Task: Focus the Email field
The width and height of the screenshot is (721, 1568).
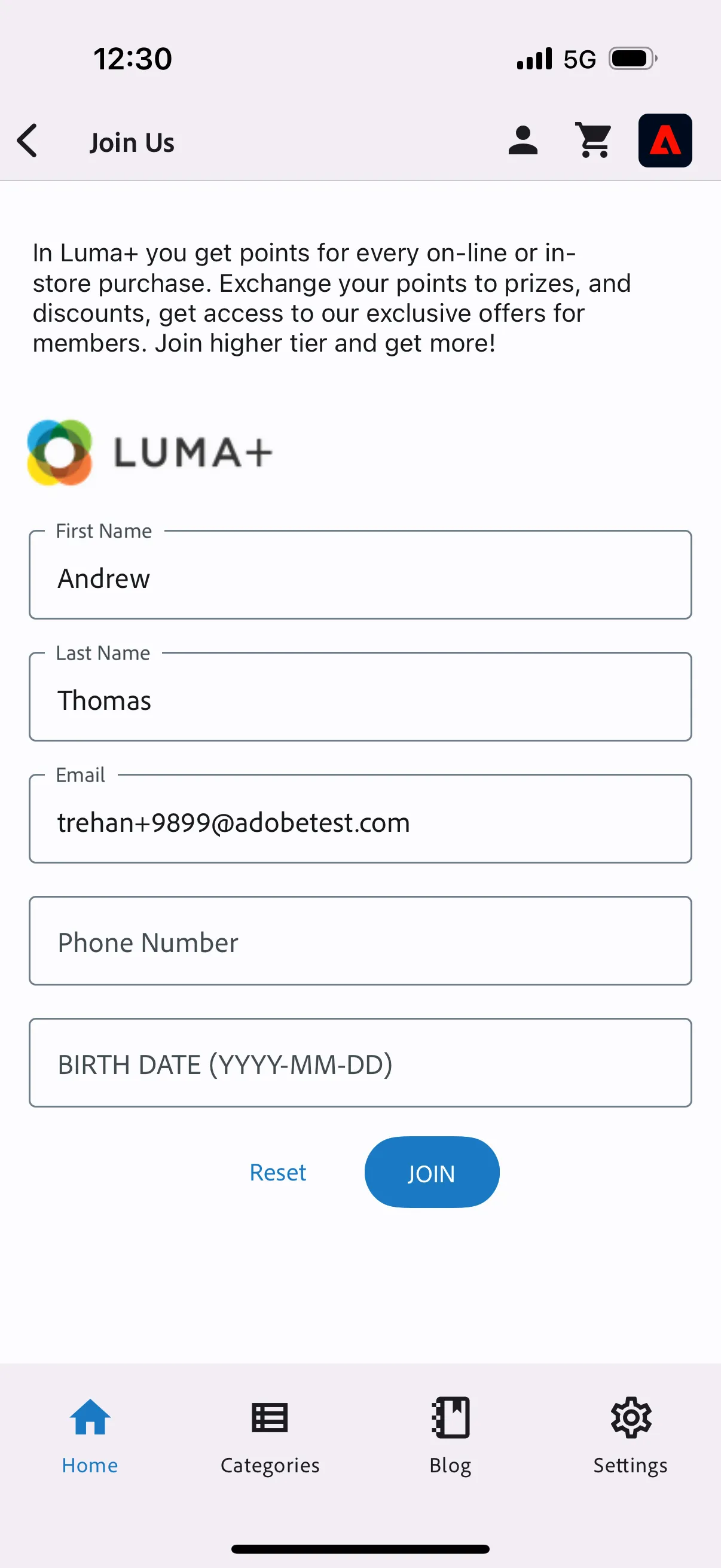Action: pyautogui.click(x=360, y=819)
